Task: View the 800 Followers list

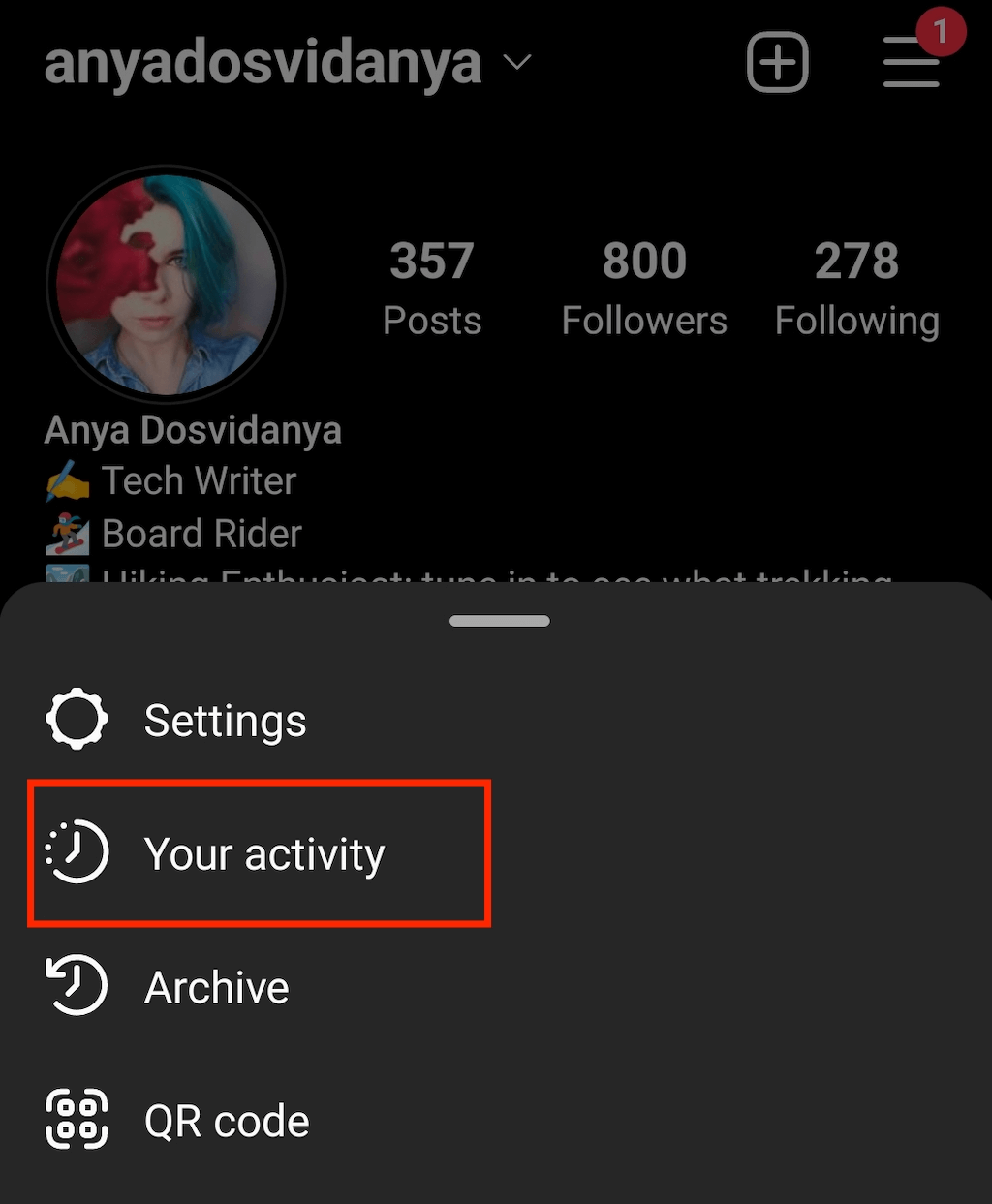Action: (644, 288)
